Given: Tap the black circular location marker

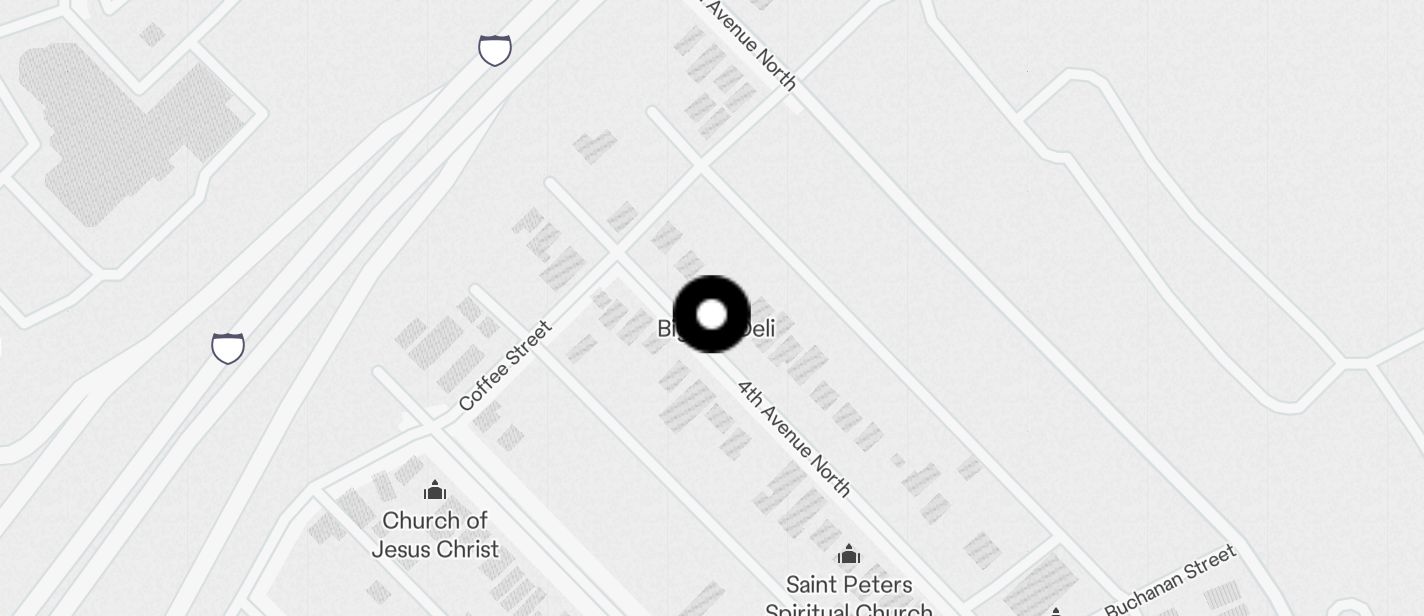Looking at the screenshot, I should [x=712, y=315].
